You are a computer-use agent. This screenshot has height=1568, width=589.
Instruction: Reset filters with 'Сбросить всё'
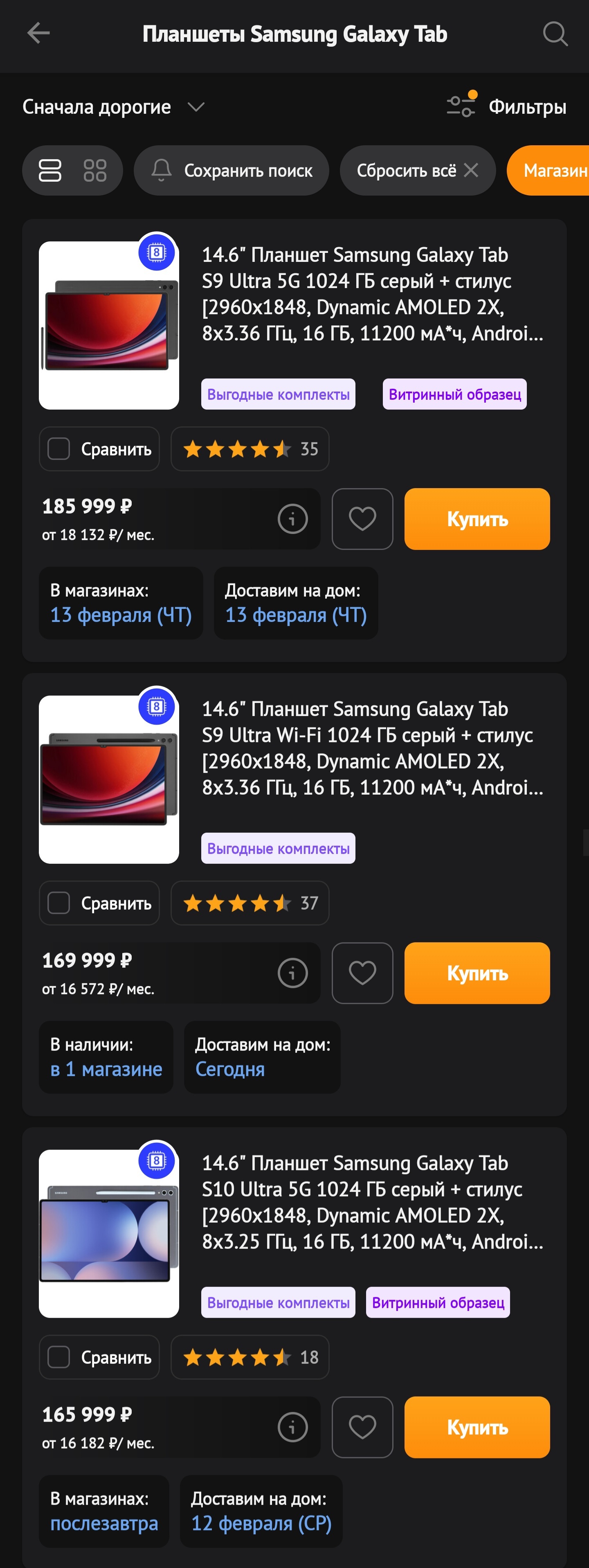coord(417,171)
